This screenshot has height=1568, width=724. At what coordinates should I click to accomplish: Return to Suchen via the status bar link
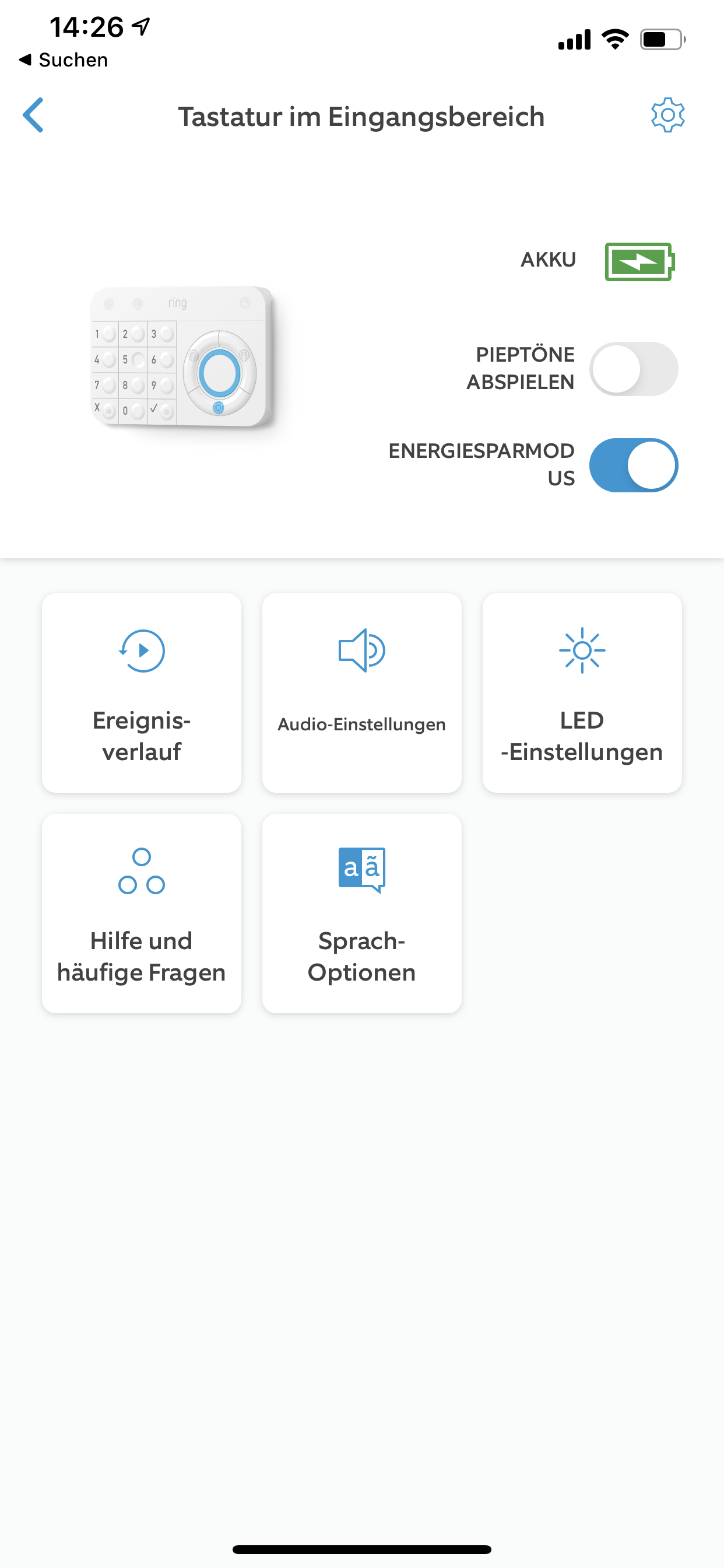(64, 60)
